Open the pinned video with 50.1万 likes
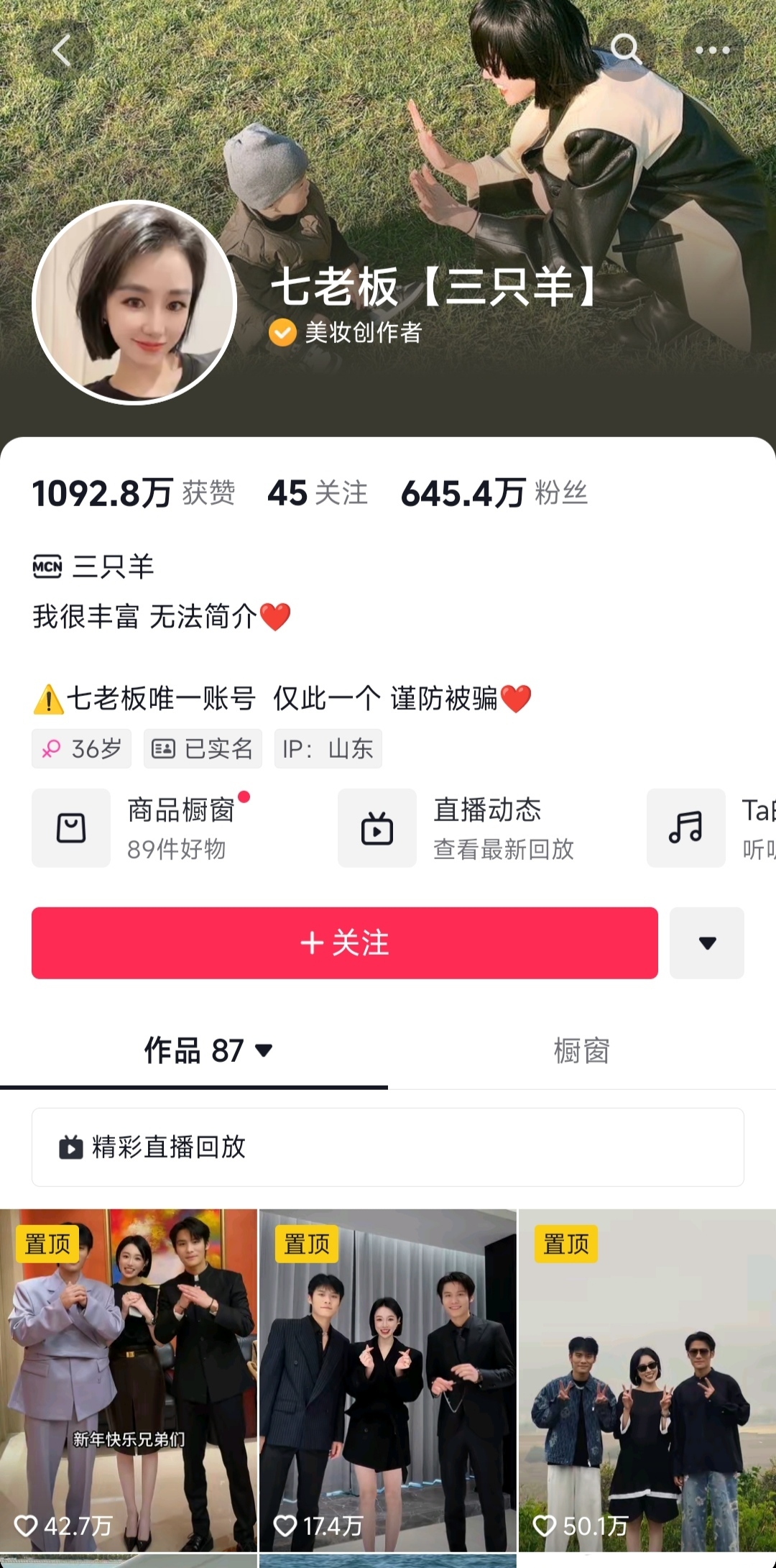The image size is (776, 1568). point(647,1380)
